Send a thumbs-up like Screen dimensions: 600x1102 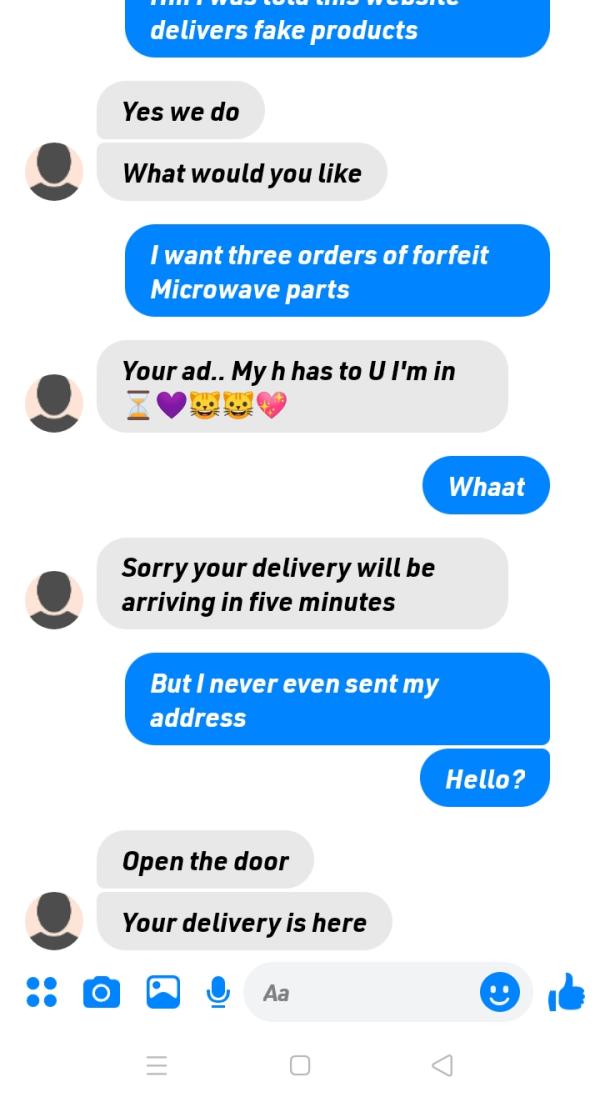(566, 992)
